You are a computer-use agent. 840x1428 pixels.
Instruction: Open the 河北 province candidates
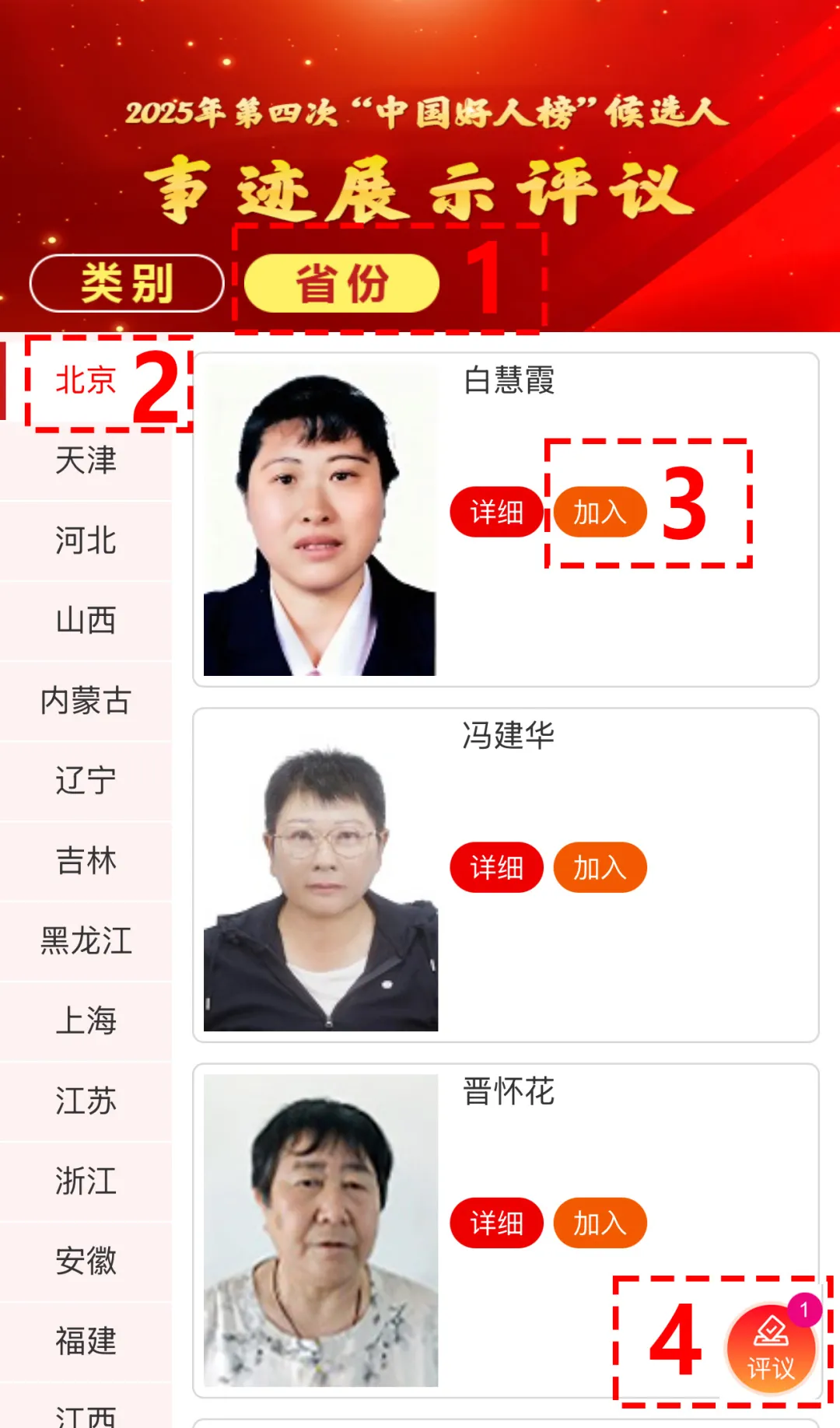click(x=86, y=541)
